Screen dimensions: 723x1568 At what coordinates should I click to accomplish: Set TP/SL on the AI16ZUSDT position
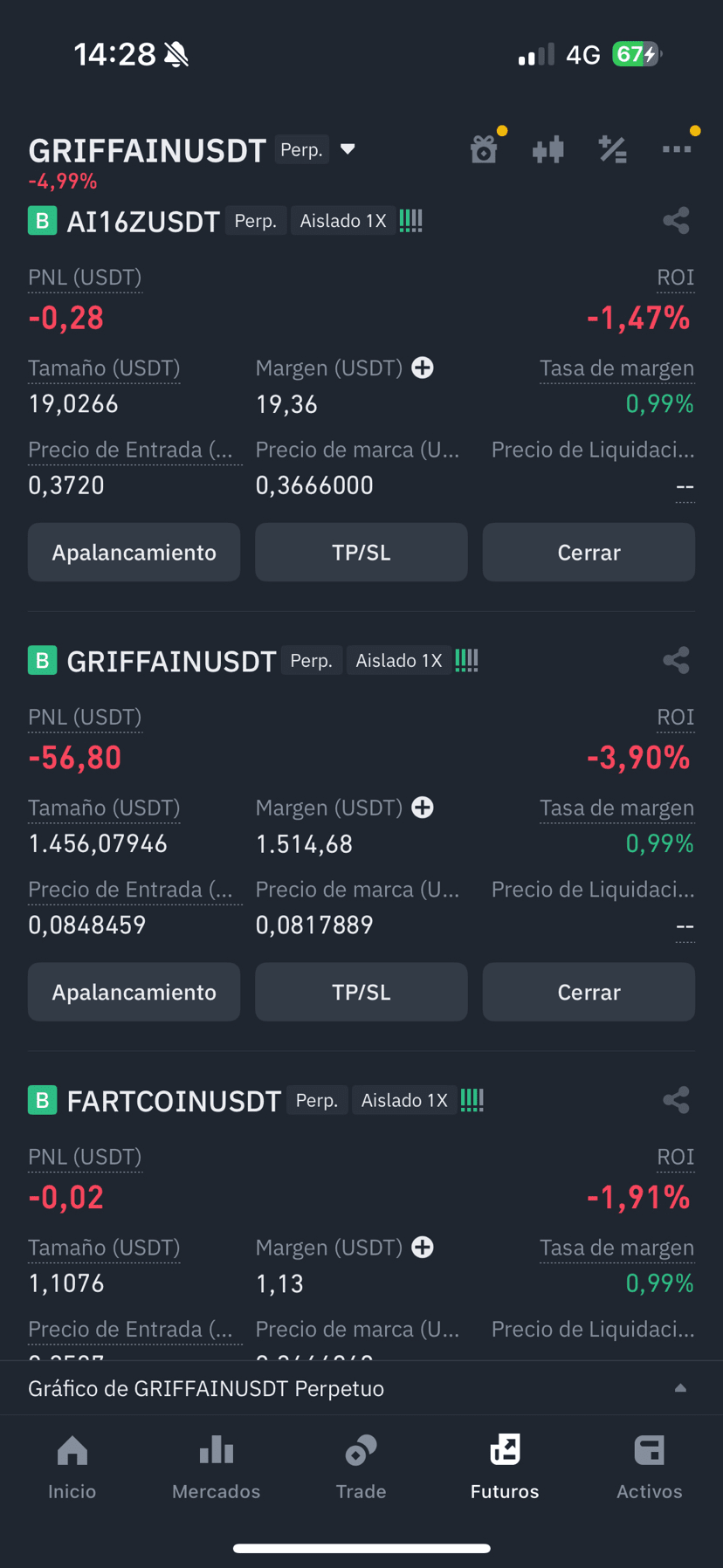(361, 553)
